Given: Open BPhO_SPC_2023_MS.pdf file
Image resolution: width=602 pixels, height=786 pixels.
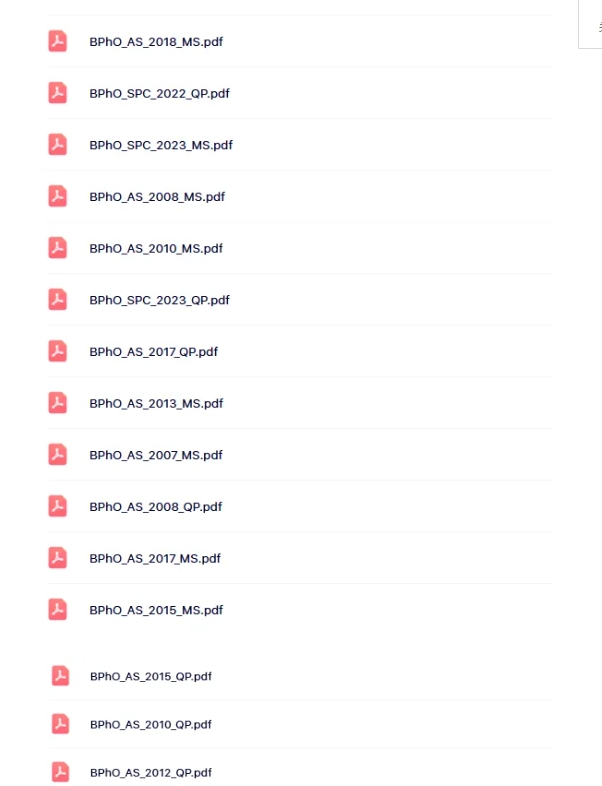Looking at the screenshot, I should click(160, 145).
